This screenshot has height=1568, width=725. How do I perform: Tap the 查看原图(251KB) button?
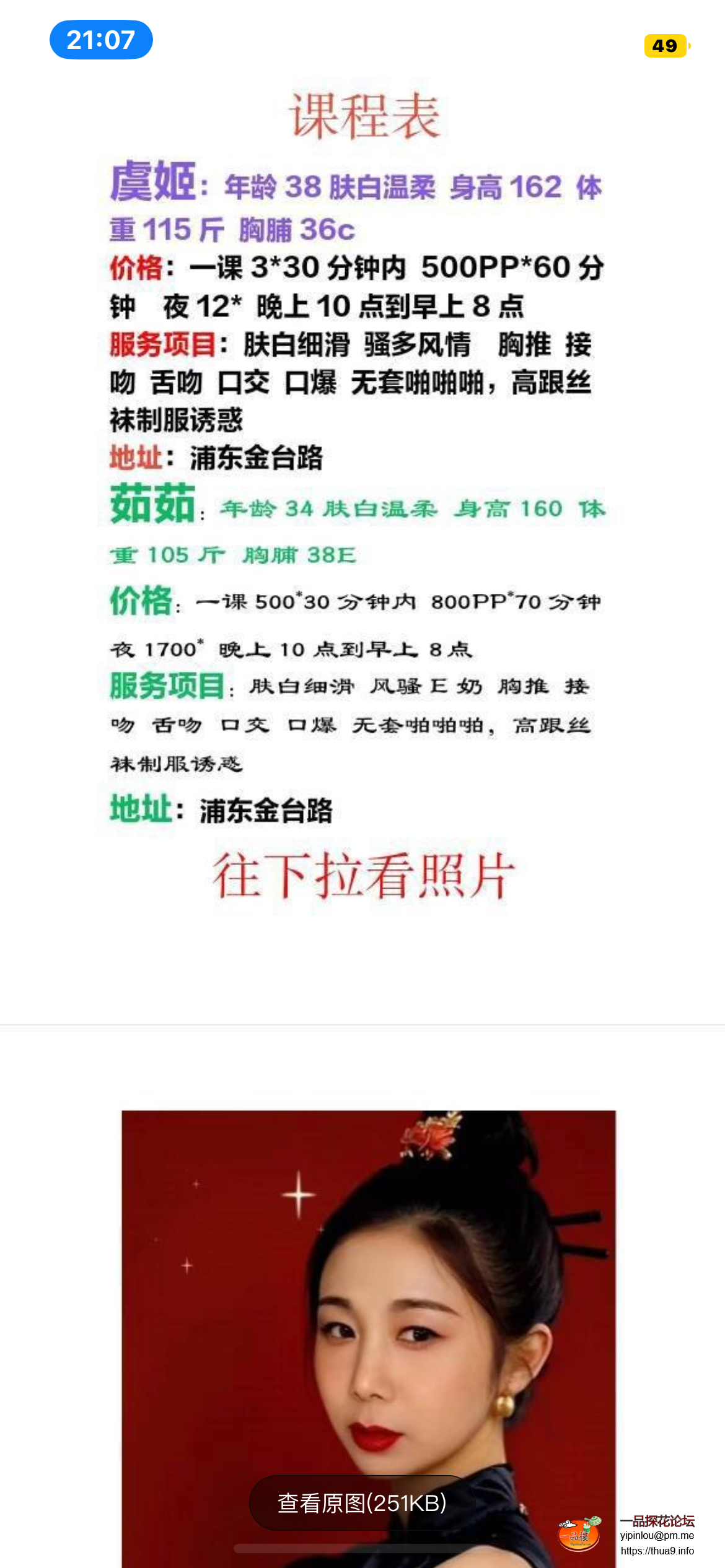[x=362, y=1503]
